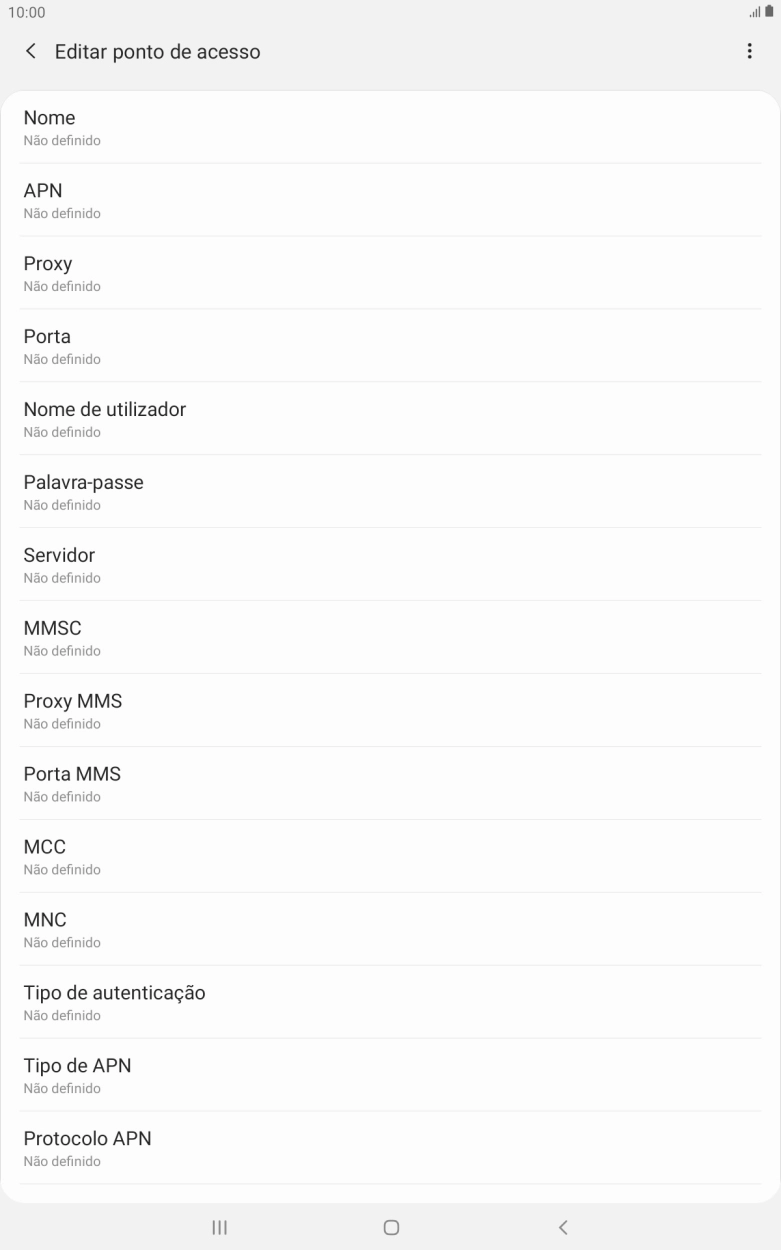Image resolution: width=781 pixels, height=1250 pixels.
Task: Edit the Nome field
Action: tap(390, 127)
